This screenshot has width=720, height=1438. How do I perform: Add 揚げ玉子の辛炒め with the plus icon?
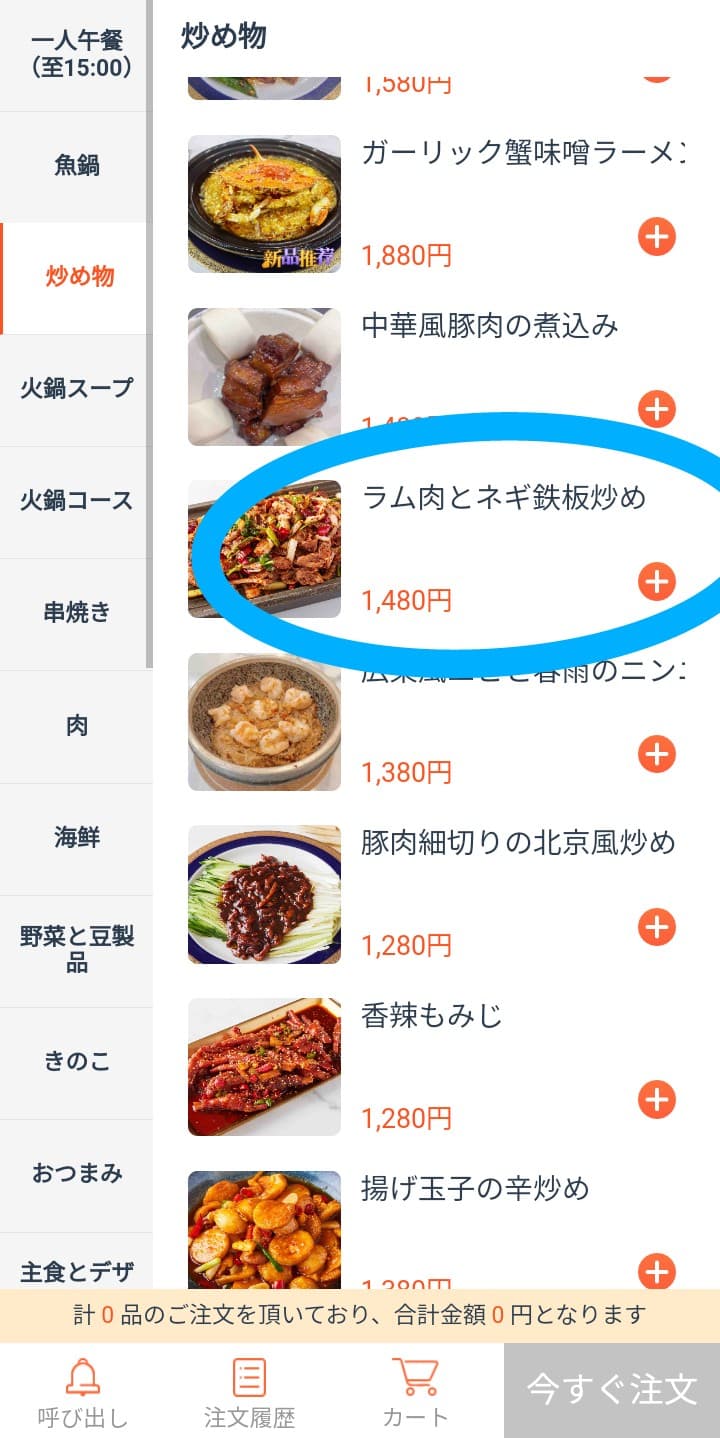657,1273
